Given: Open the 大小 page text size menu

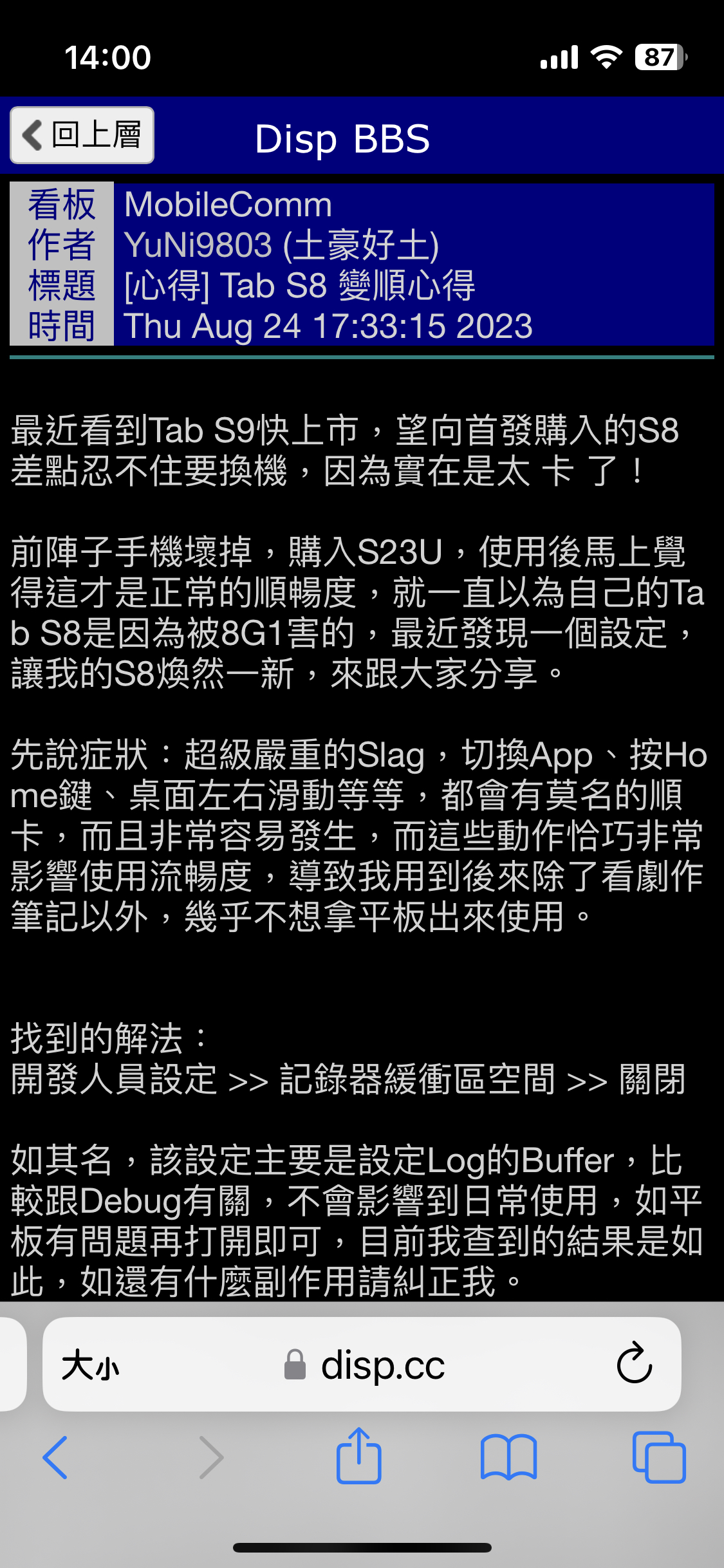Looking at the screenshot, I should [90, 1365].
